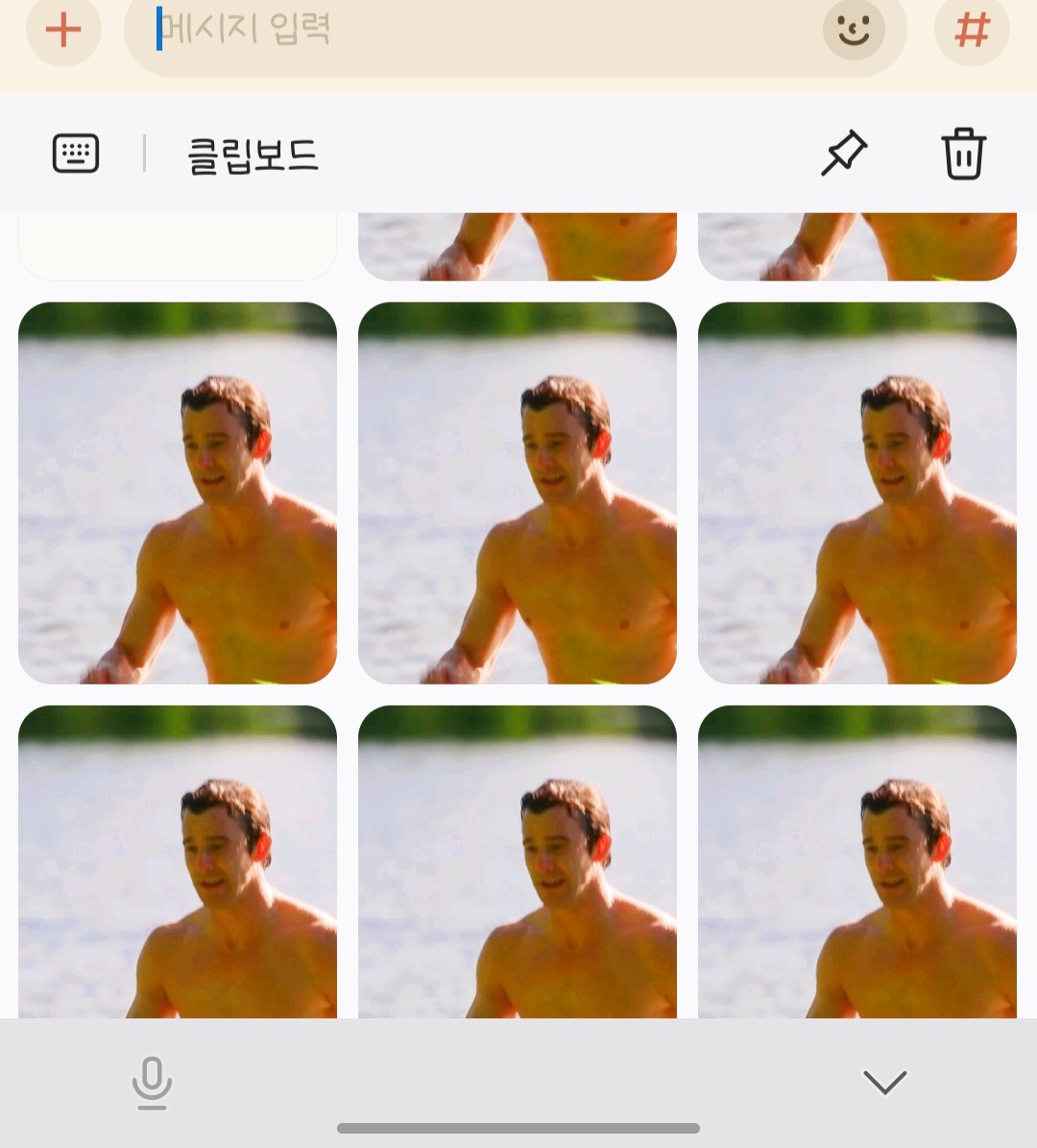Tap the microphone icon for voice input

point(150,1082)
